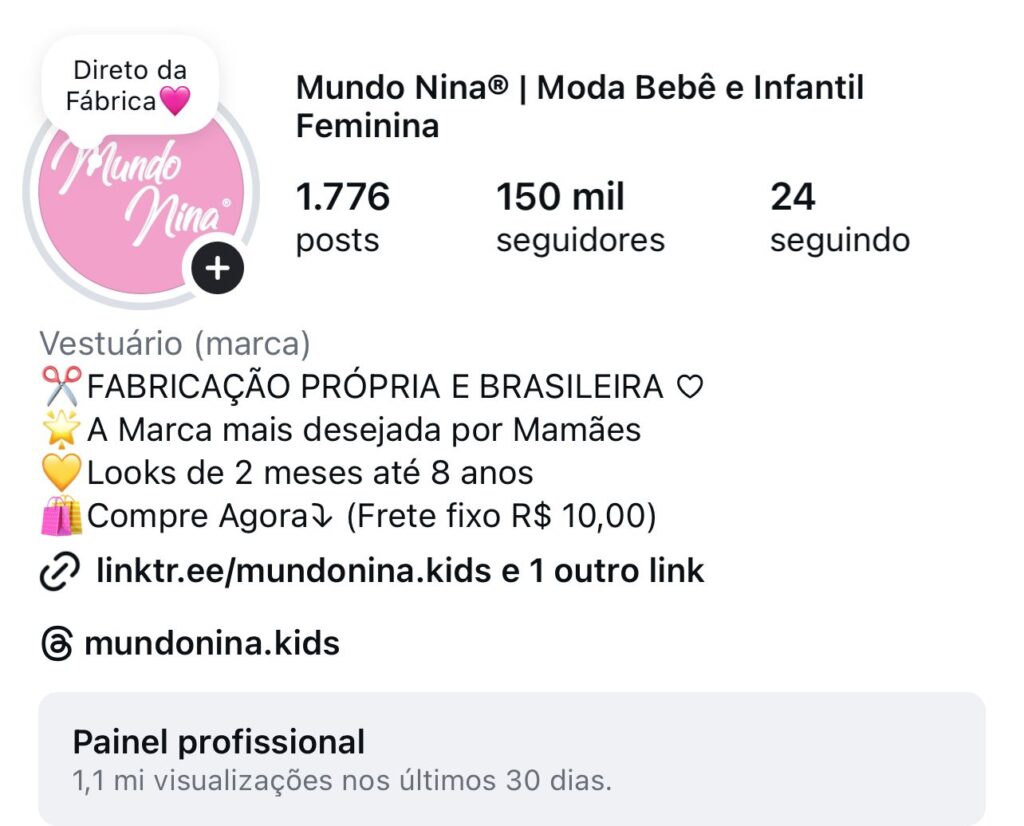Screen dimensions: 1024x826
Task: Open the Painel profissional dashboard
Action: [511, 759]
